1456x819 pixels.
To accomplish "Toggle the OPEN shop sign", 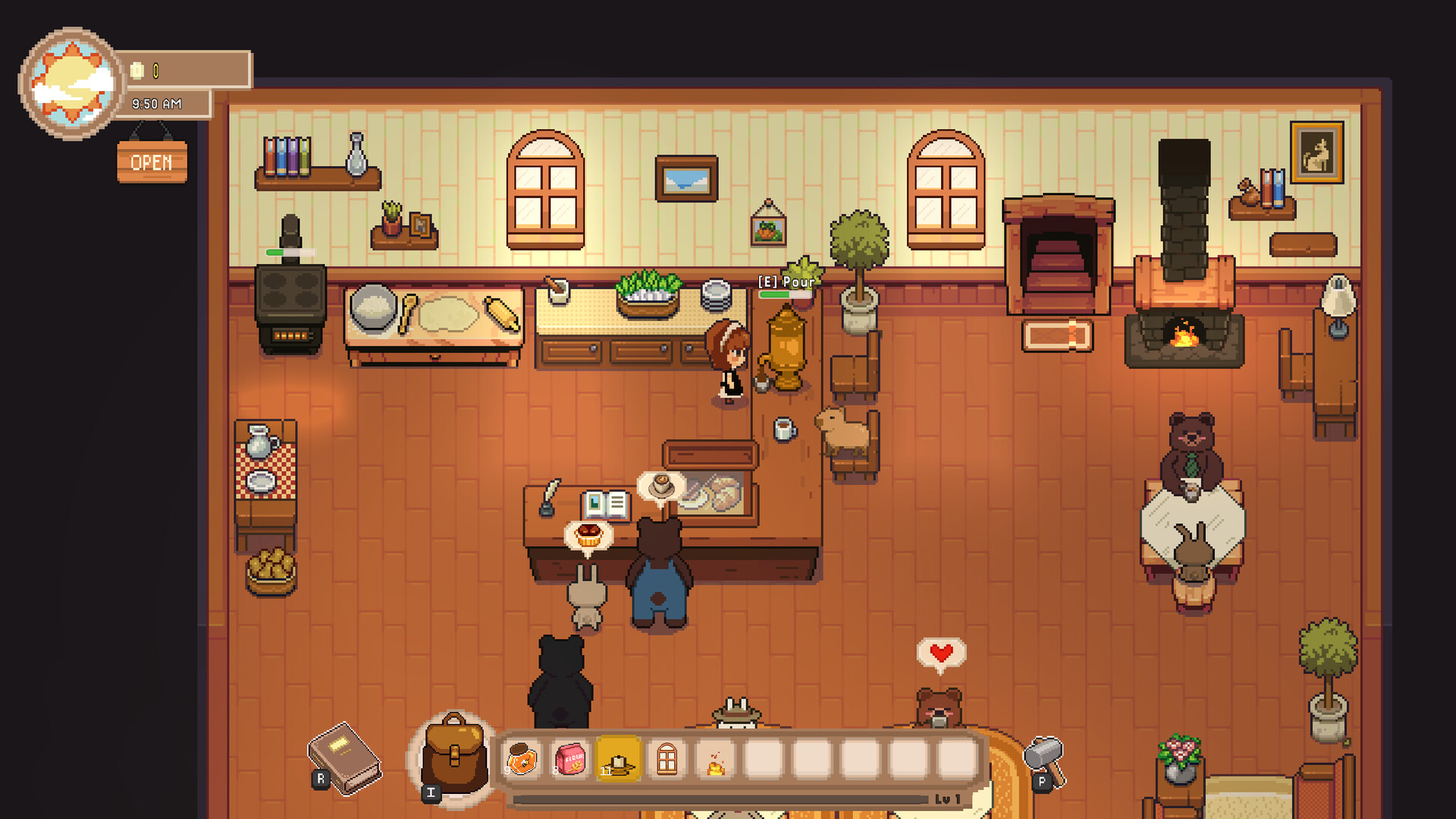I will coord(152,162).
